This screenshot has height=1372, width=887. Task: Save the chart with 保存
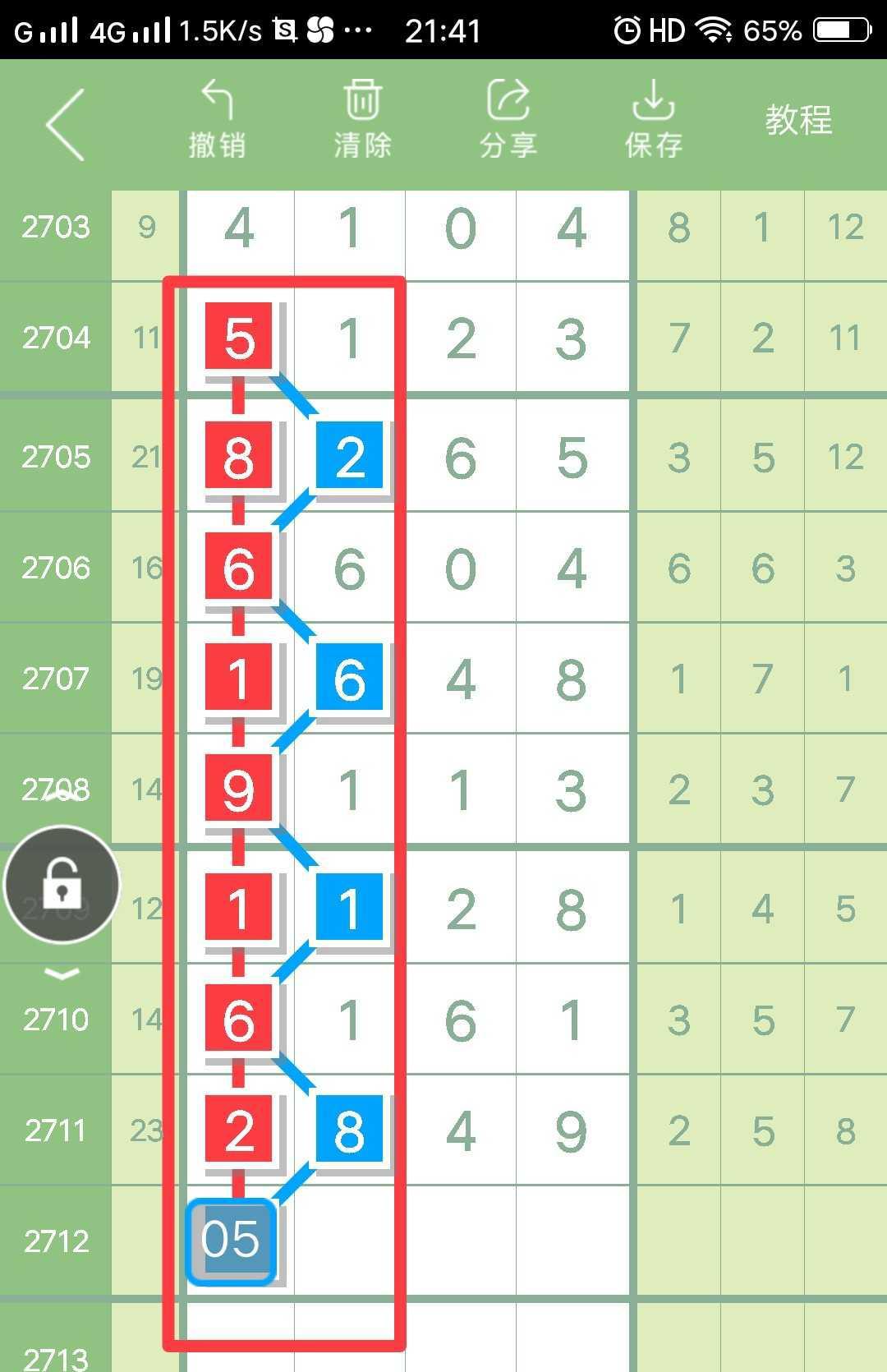[x=653, y=120]
